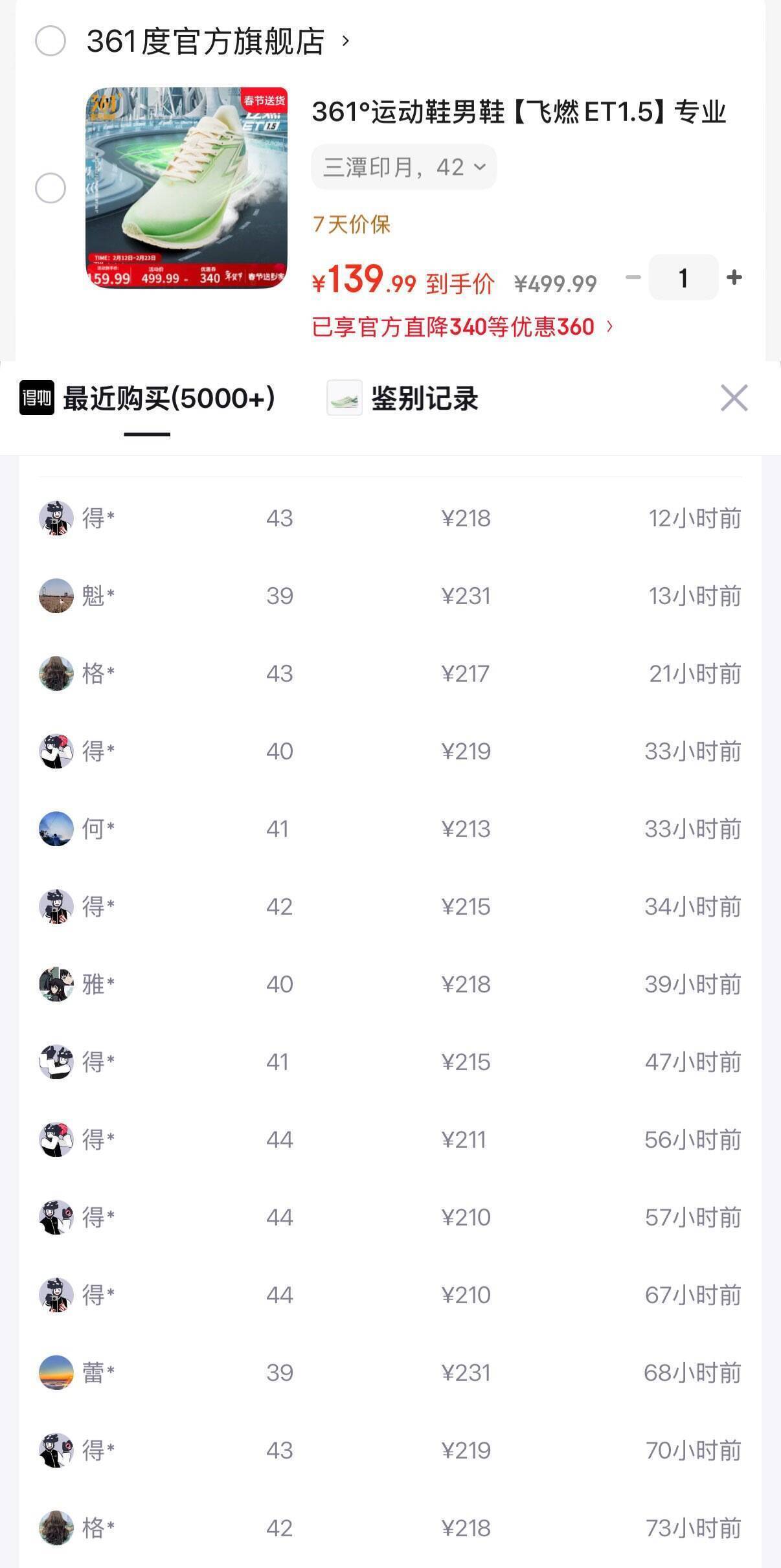This screenshot has height=1568, width=781.
Task: Select all items from 361度官方旗舰店
Action: coord(50,41)
